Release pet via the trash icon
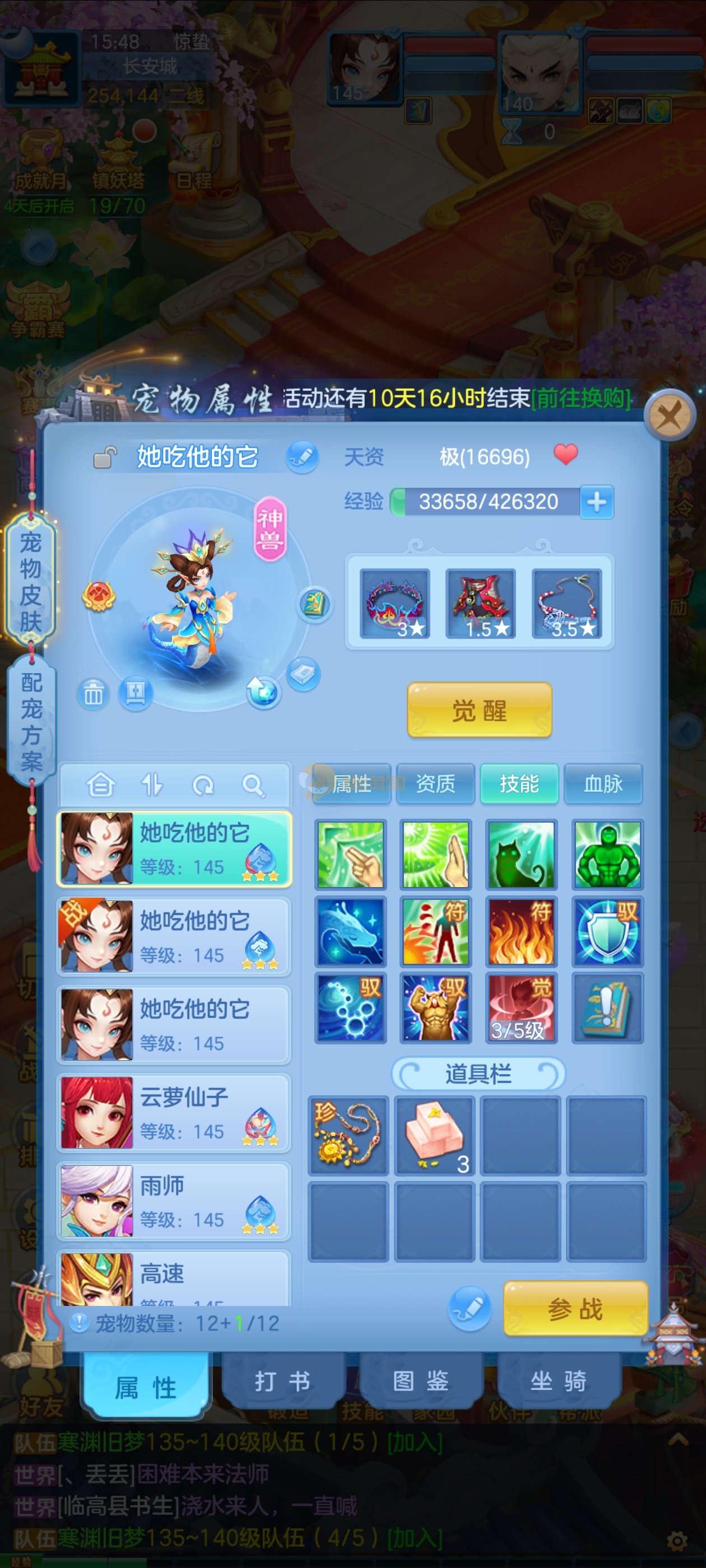This screenshot has width=706, height=1568. coord(93,693)
